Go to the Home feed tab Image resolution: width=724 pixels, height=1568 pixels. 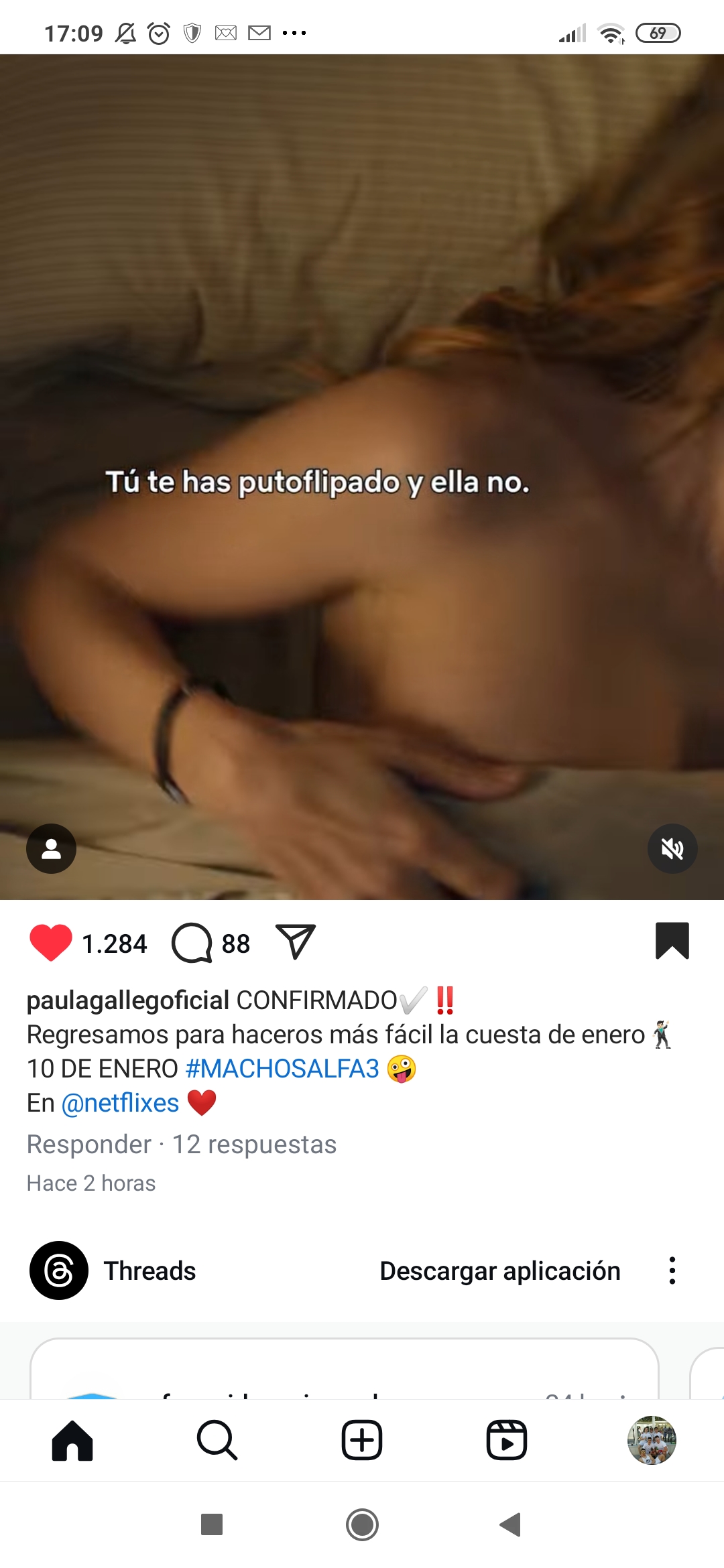pyautogui.click(x=72, y=1440)
